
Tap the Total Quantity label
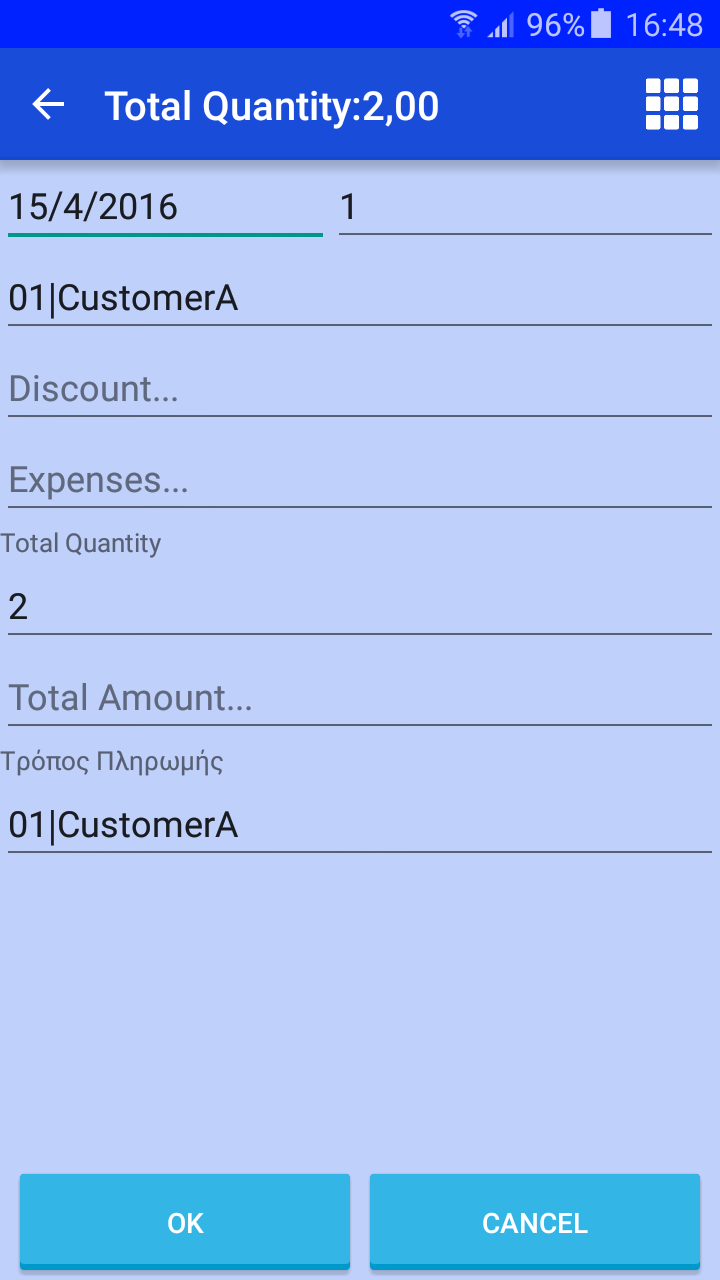point(80,543)
